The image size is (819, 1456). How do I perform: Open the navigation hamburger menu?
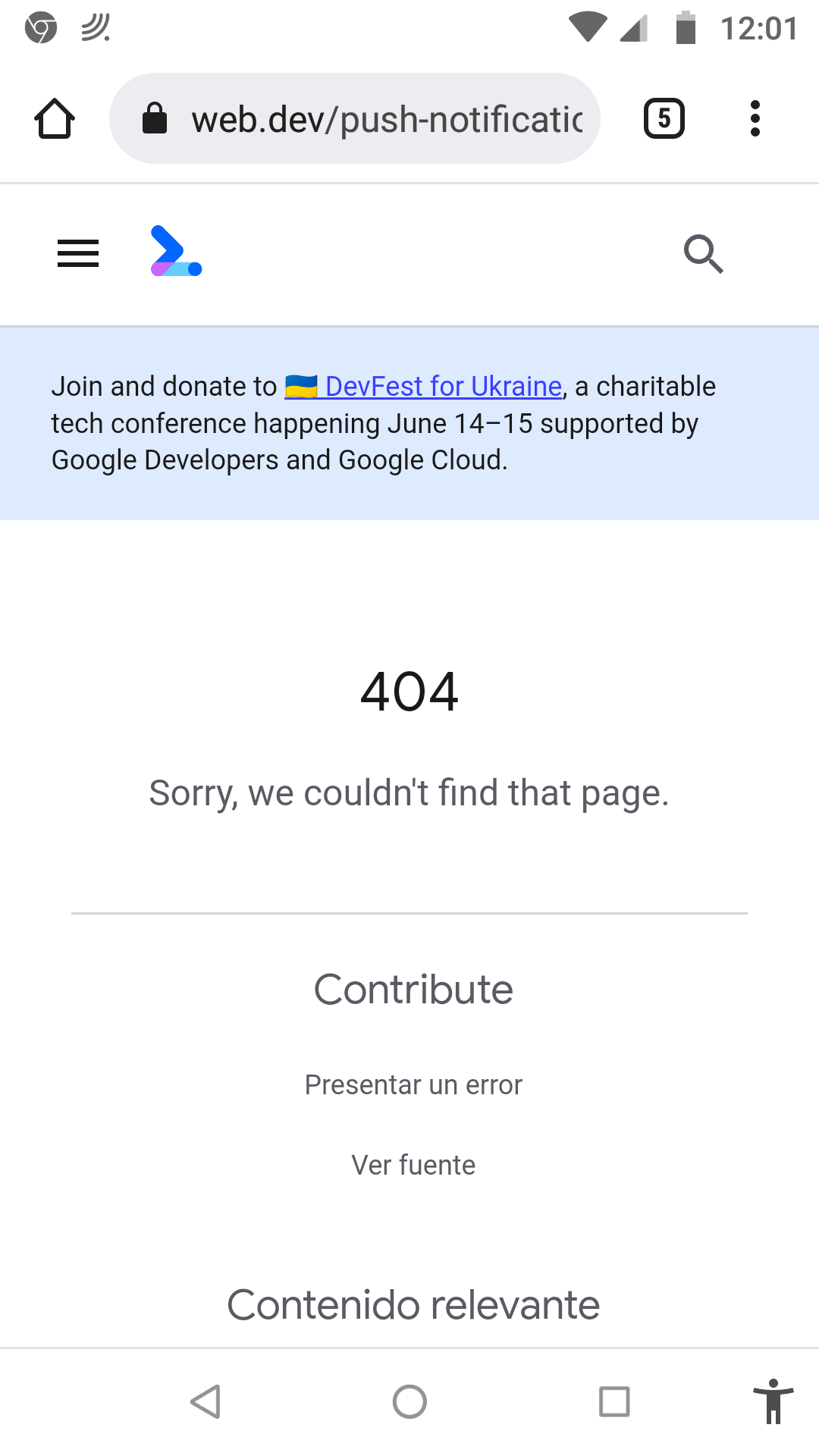point(77,254)
